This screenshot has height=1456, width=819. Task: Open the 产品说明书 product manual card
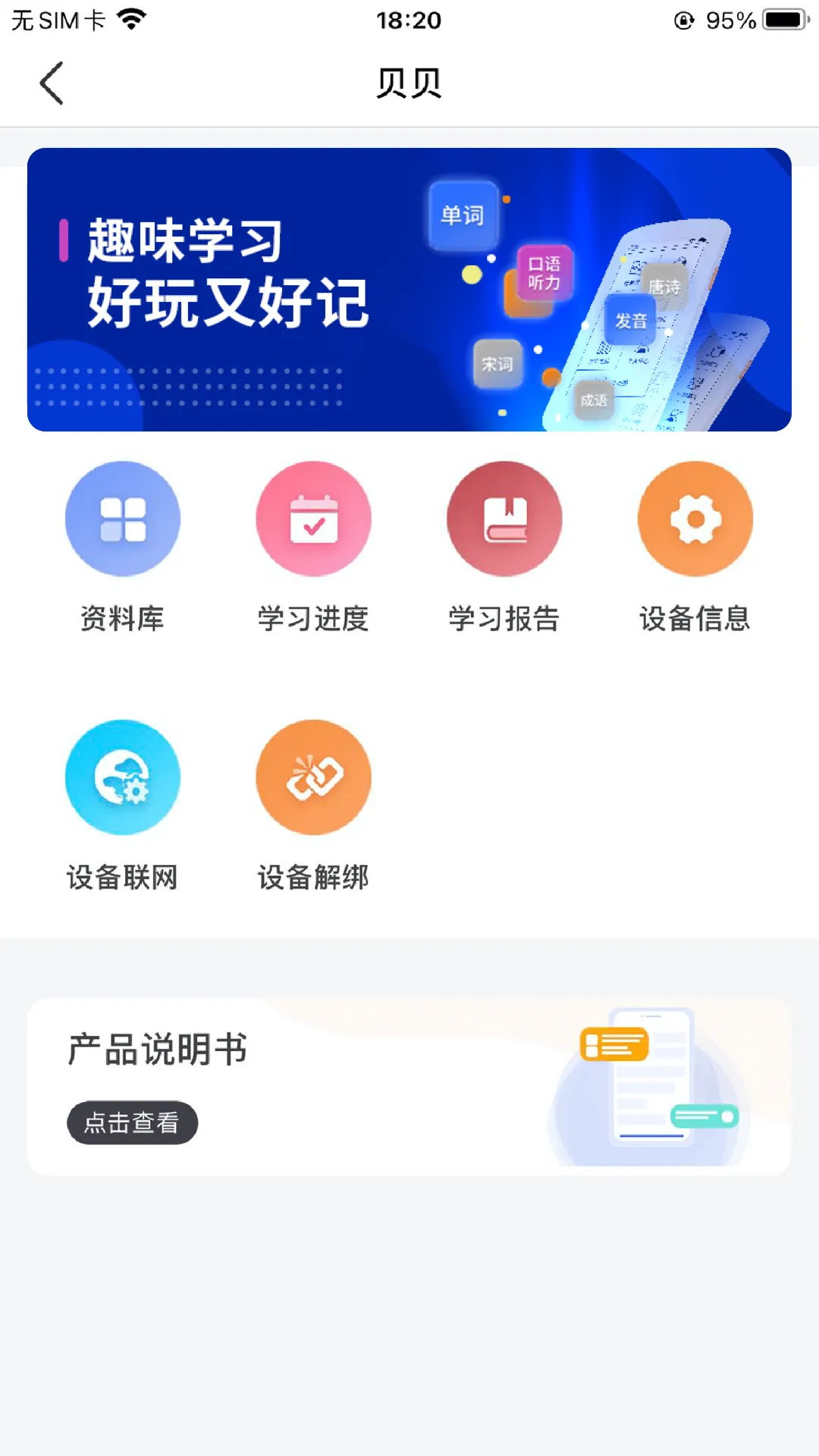tap(409, 1084)
